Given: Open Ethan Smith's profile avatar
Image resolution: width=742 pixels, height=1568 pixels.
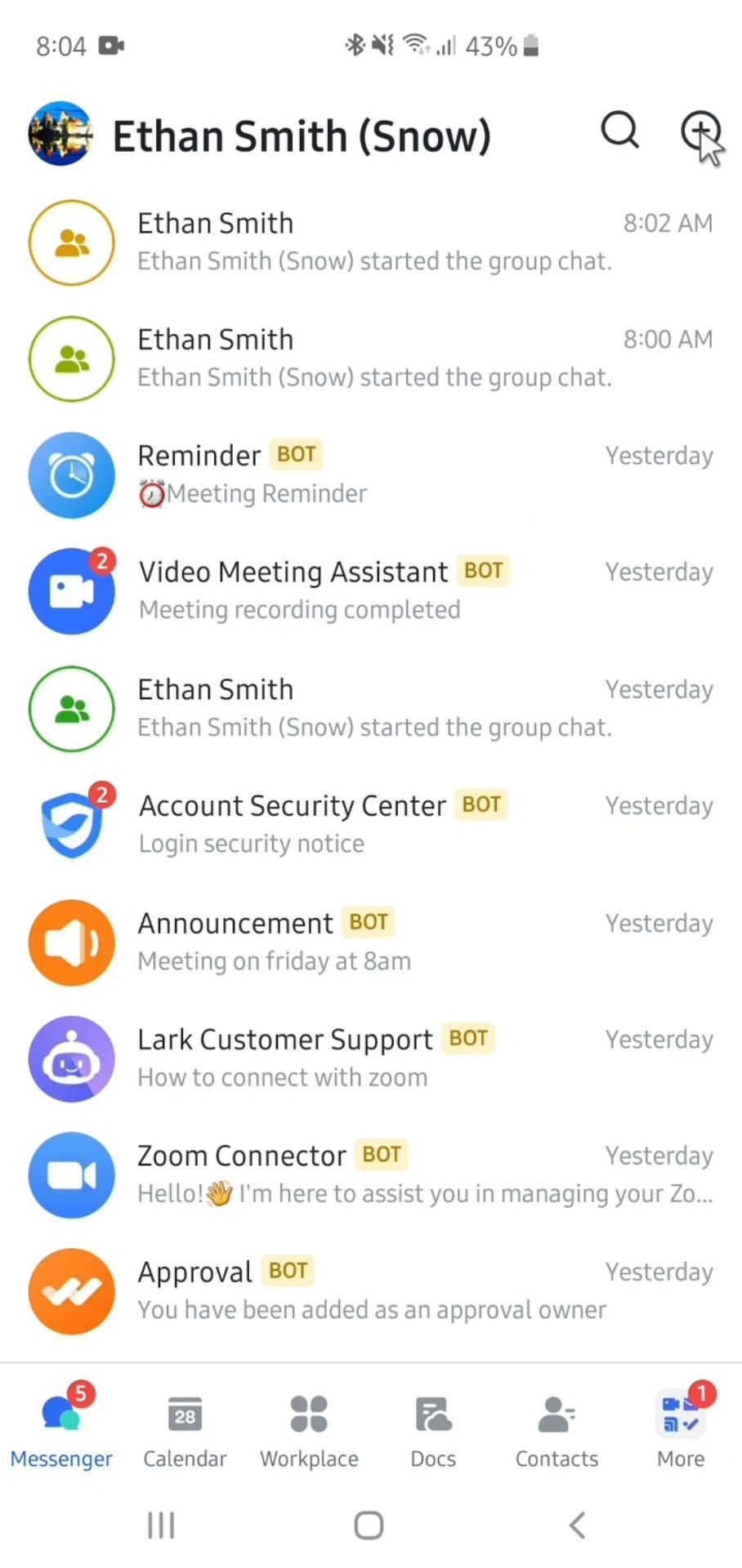Looking at the screenshot, I should pyautogui.click(x=60, y=134).
